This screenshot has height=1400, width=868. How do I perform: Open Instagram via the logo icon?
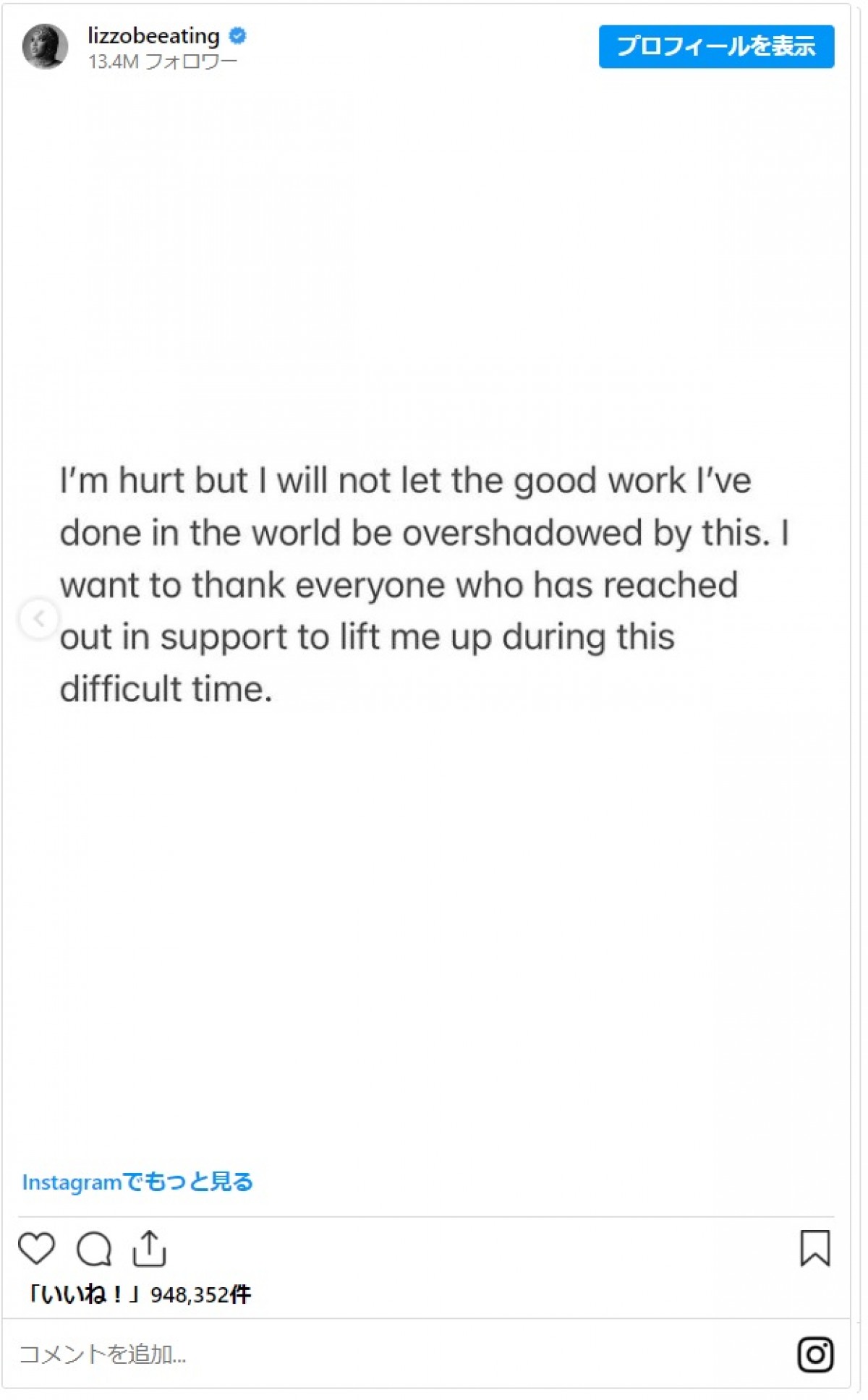(815, 1354)
